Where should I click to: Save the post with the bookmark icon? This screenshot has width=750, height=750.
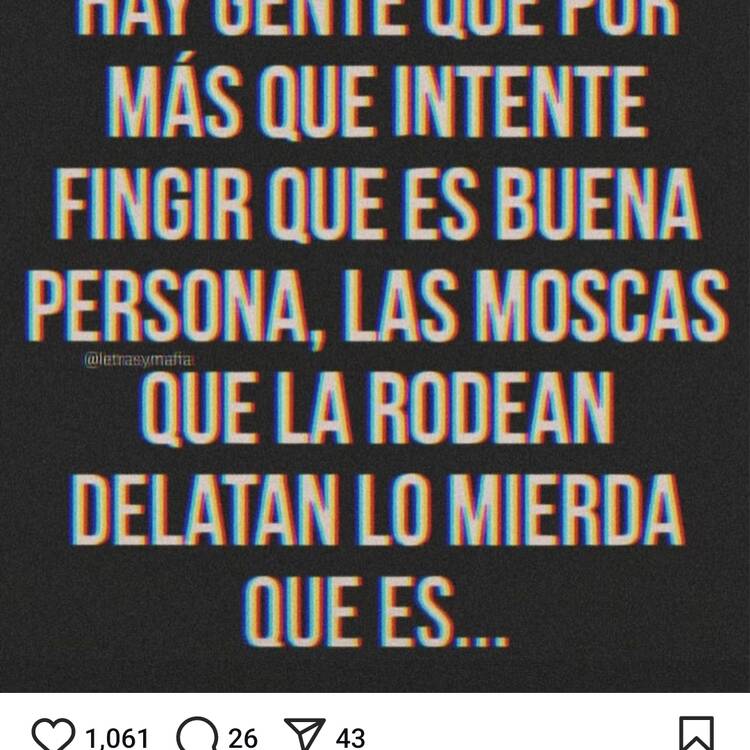(696, 735)
